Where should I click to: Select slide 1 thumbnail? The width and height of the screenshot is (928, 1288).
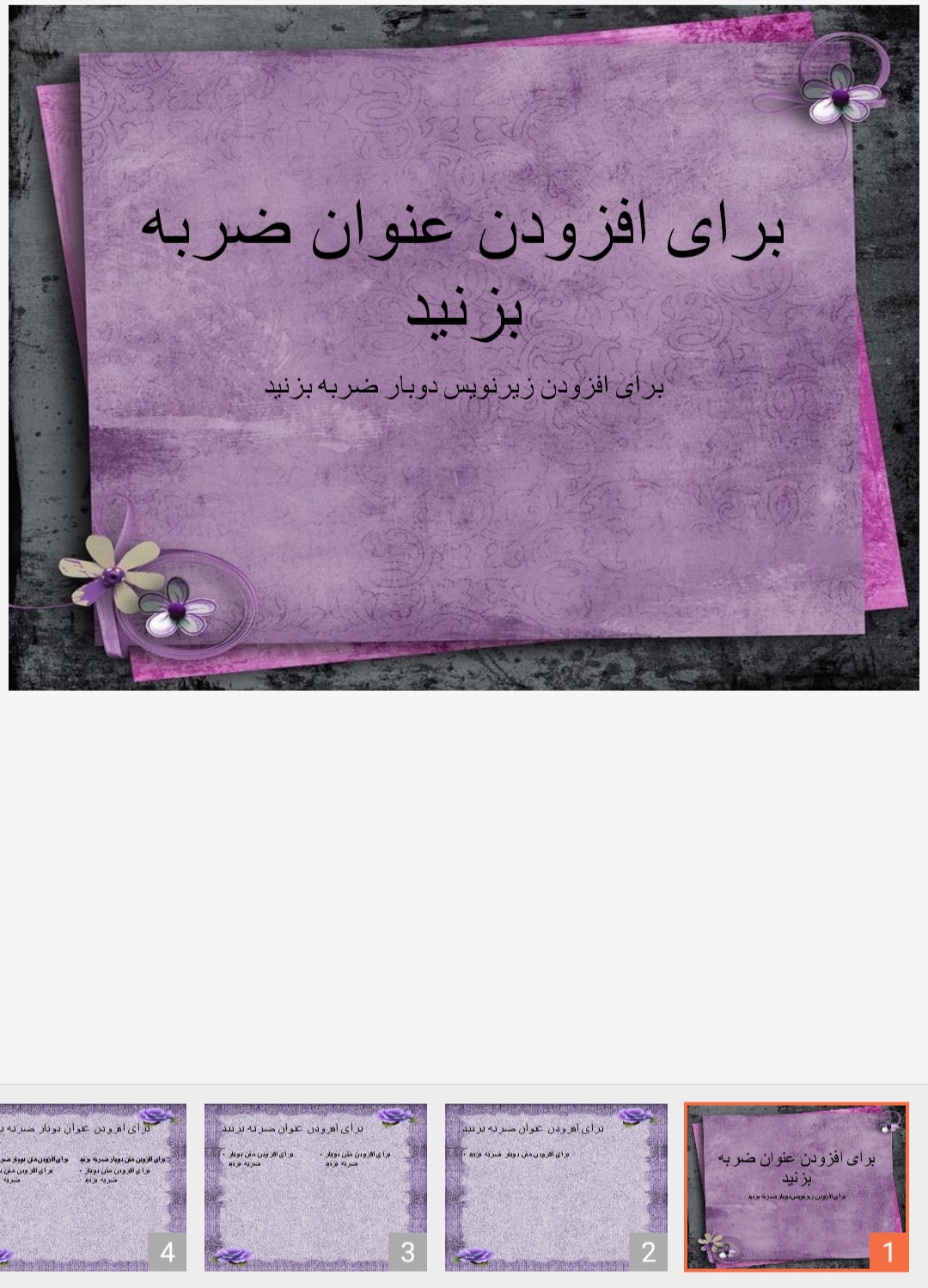click(x=796, y=1187)
